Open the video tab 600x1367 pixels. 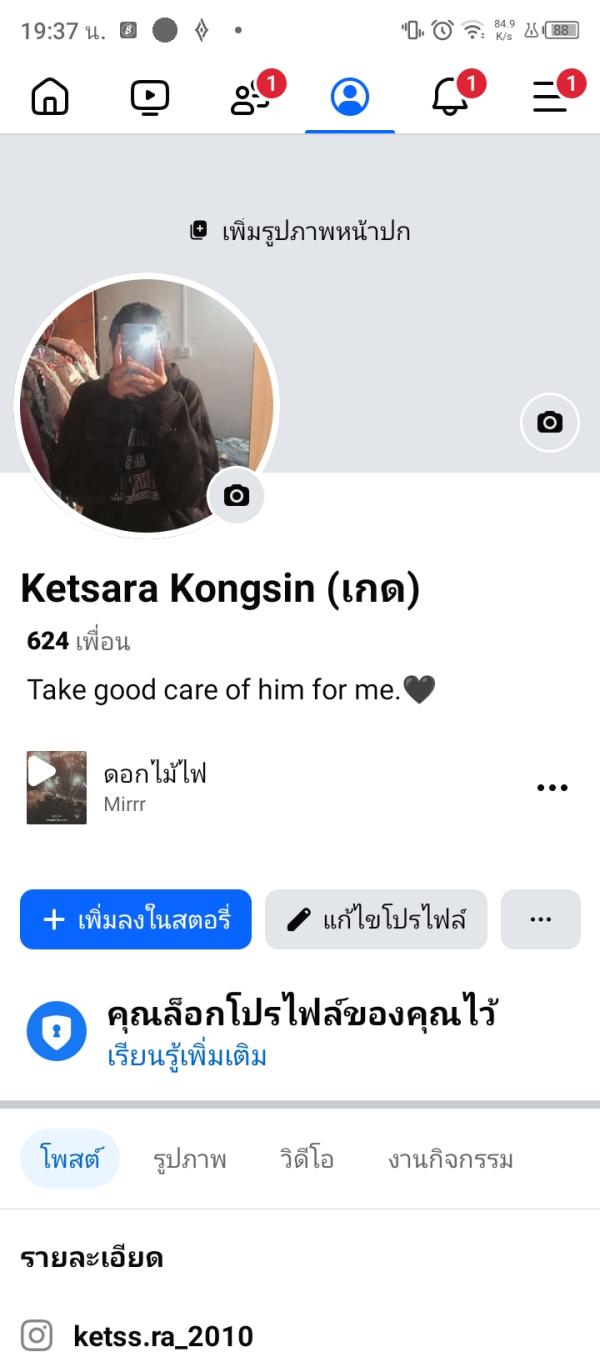pos(150,97)
